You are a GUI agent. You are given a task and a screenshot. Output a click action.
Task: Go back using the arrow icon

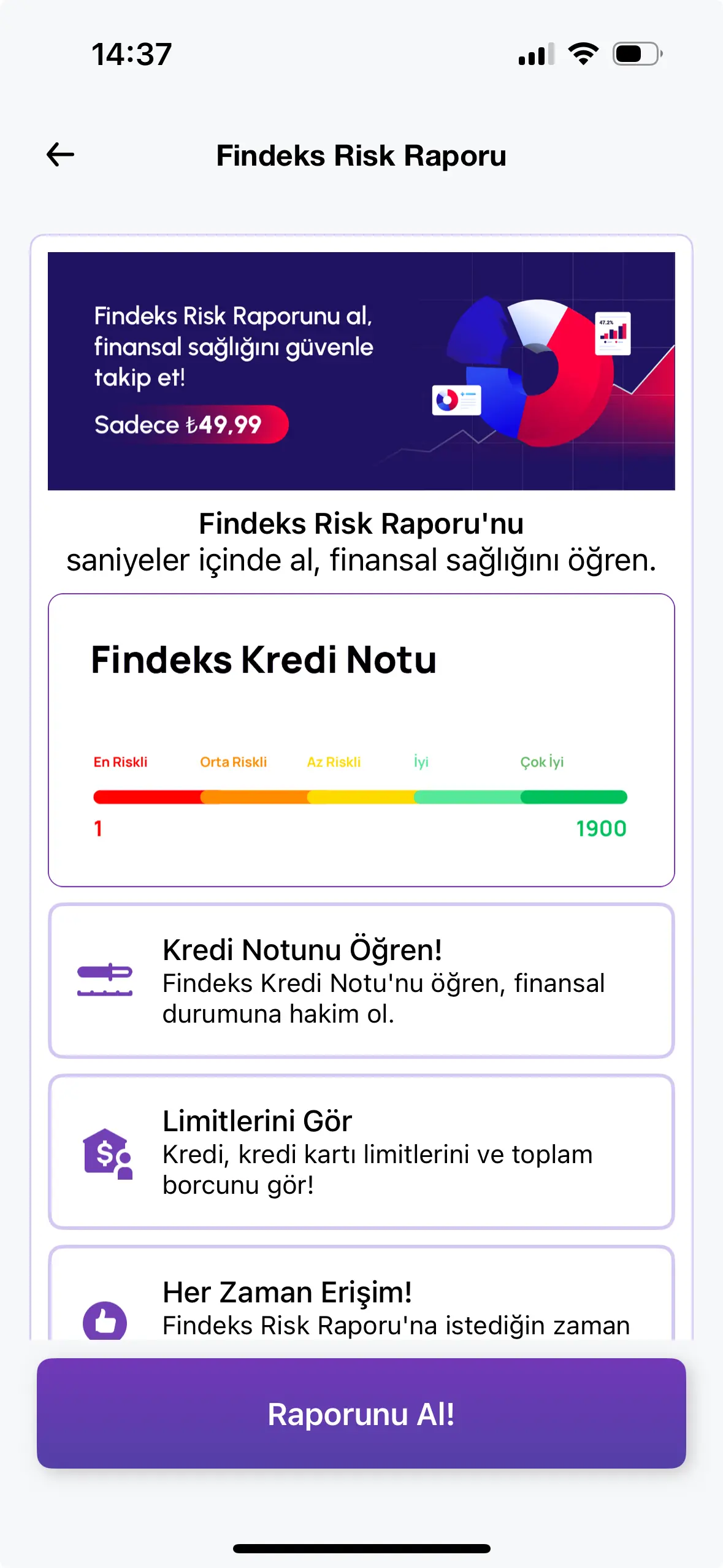(x=60, y=155)
